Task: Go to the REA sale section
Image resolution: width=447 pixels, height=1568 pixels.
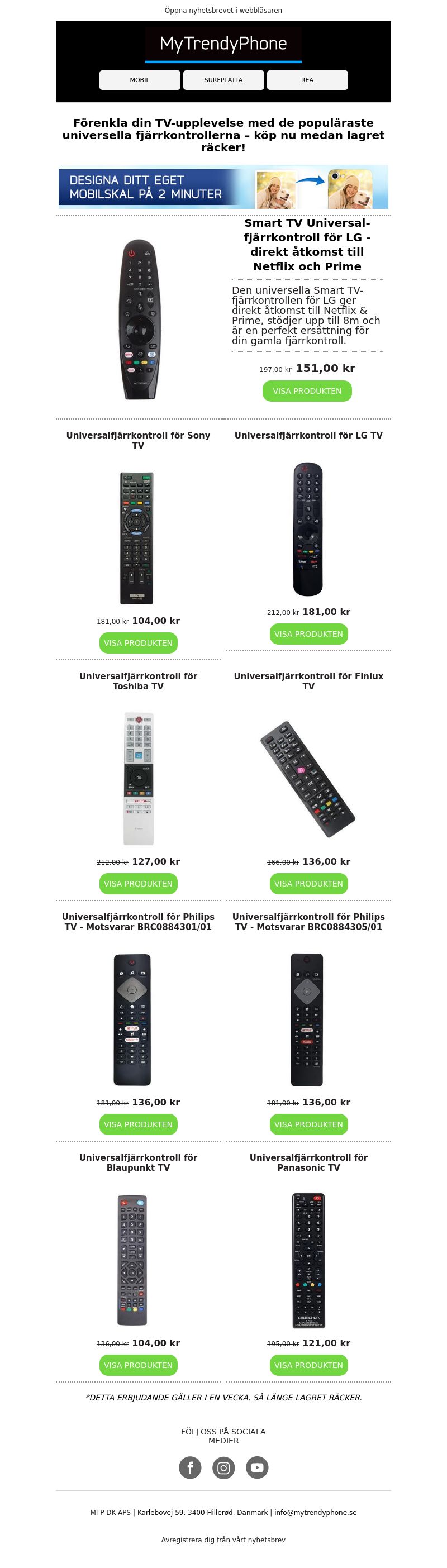Action: click(x=307, y=80)
